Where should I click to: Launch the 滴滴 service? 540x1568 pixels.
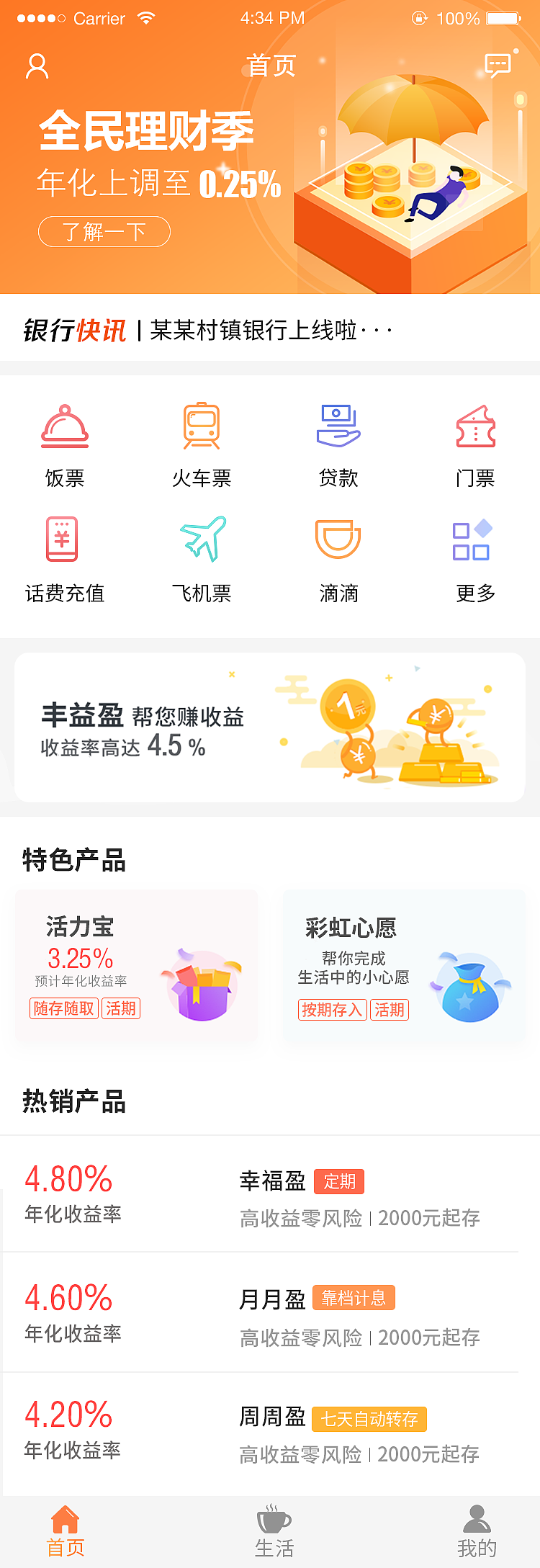[338, 560]
